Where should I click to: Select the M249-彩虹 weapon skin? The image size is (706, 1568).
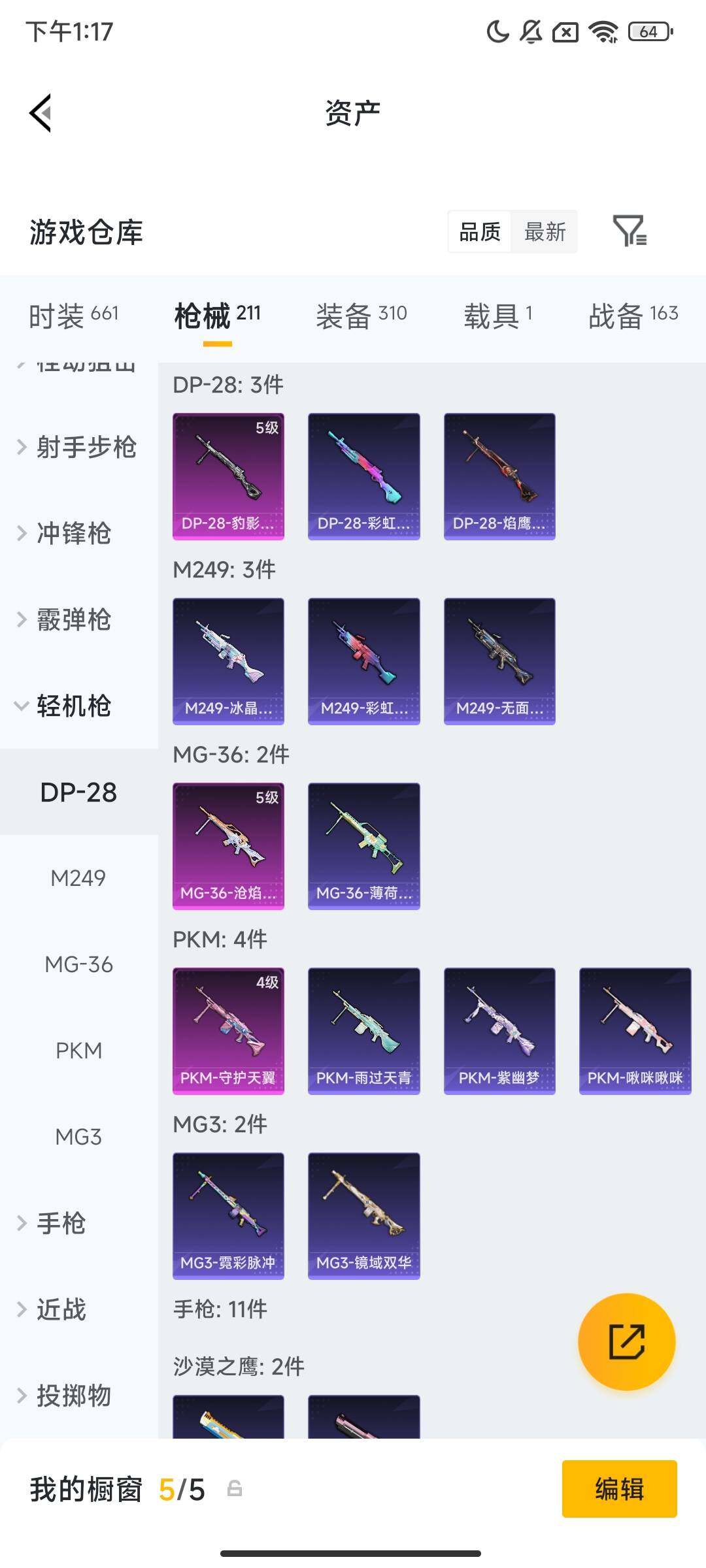coord(363,661)
